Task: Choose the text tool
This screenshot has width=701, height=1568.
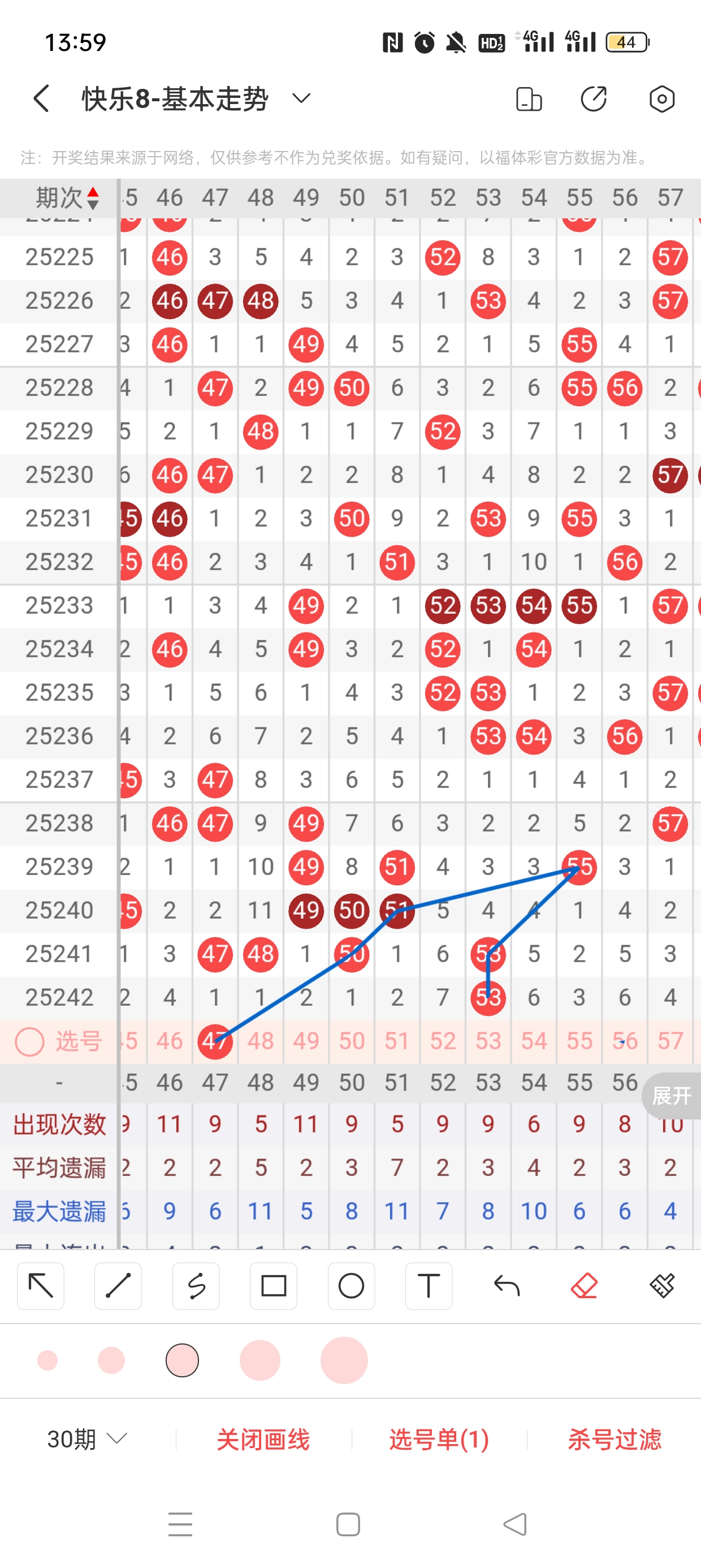Action: pyautogui.click(x=429, y=1286)
